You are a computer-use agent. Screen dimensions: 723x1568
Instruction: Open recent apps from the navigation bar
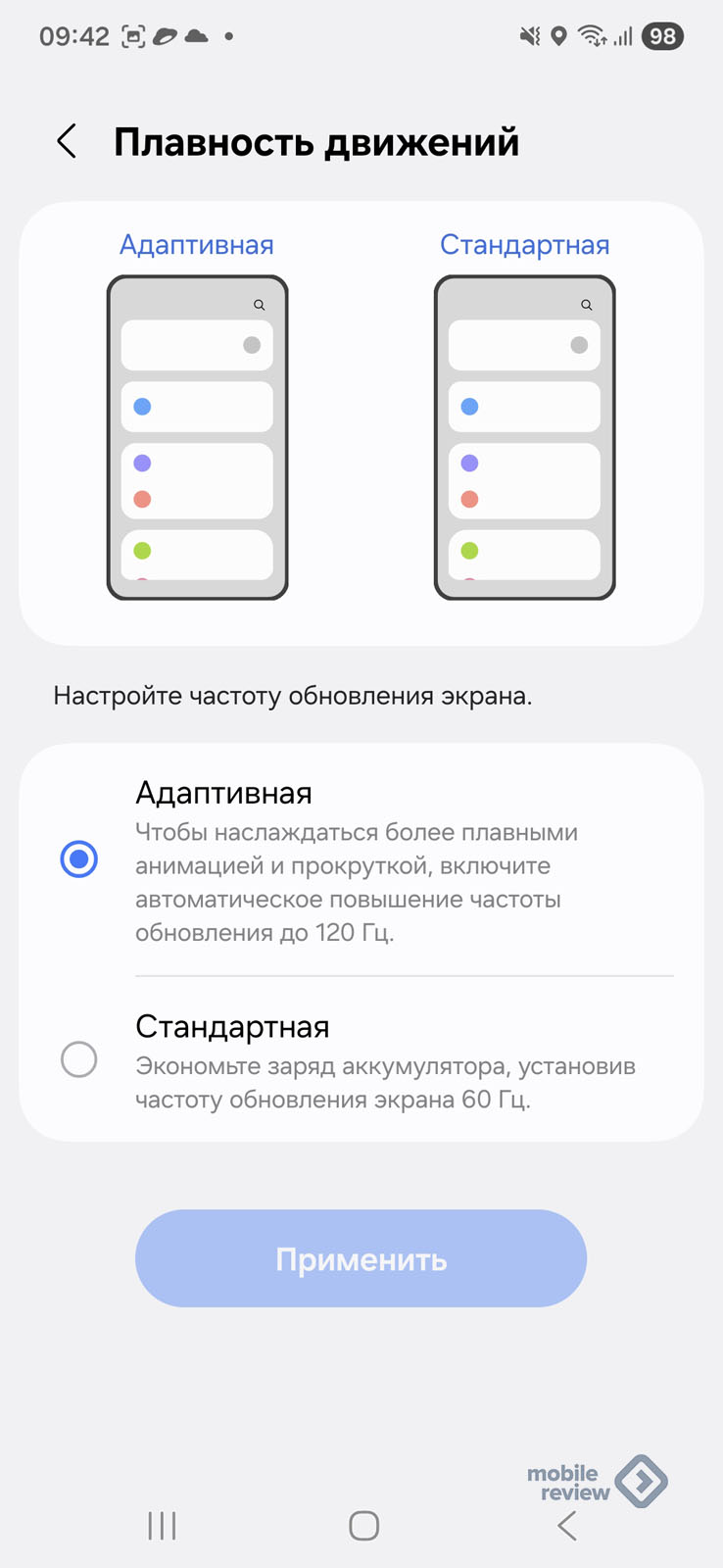click(162, 1525)
